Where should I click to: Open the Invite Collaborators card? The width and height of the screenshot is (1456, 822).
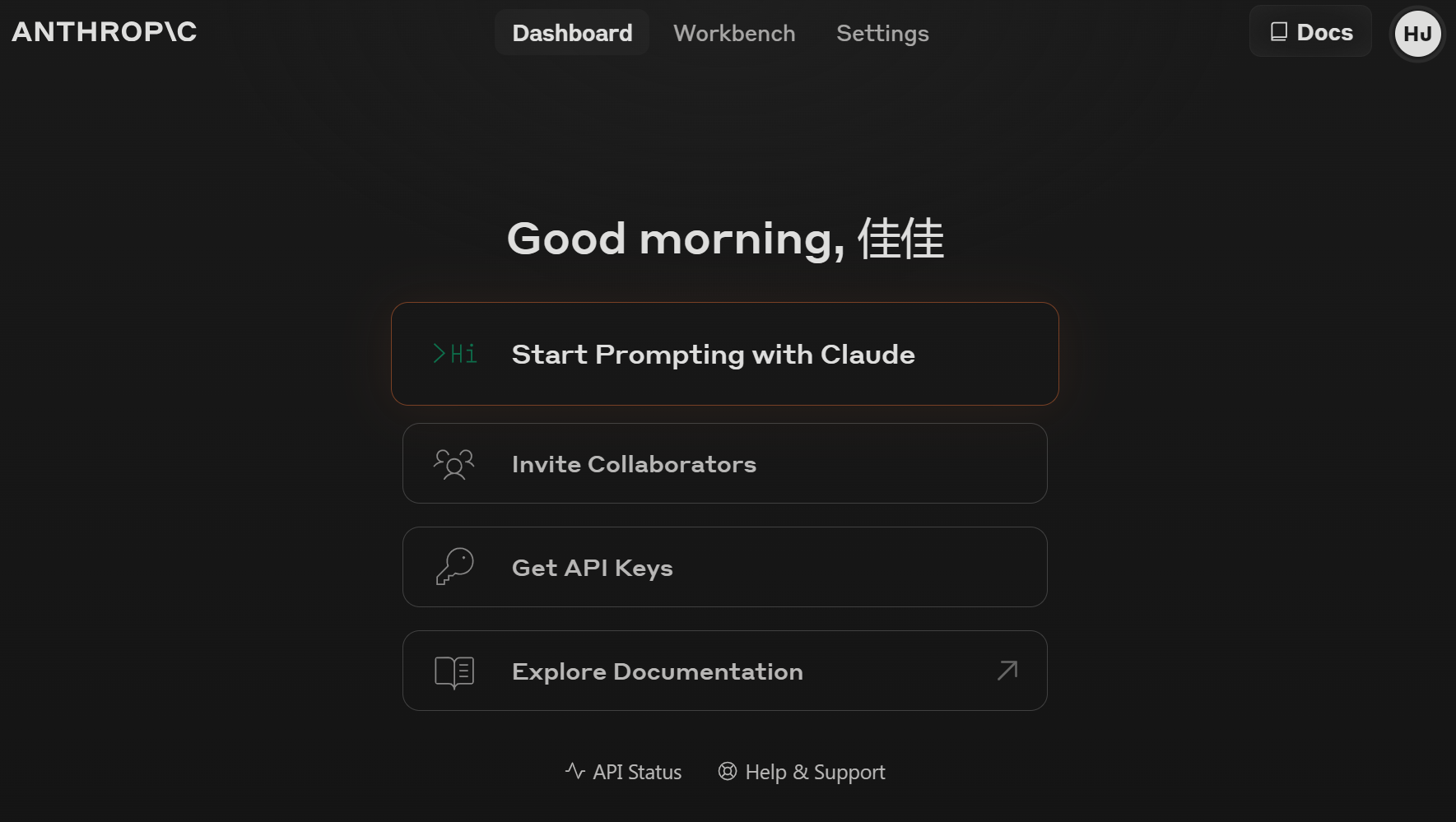(724, 463)
